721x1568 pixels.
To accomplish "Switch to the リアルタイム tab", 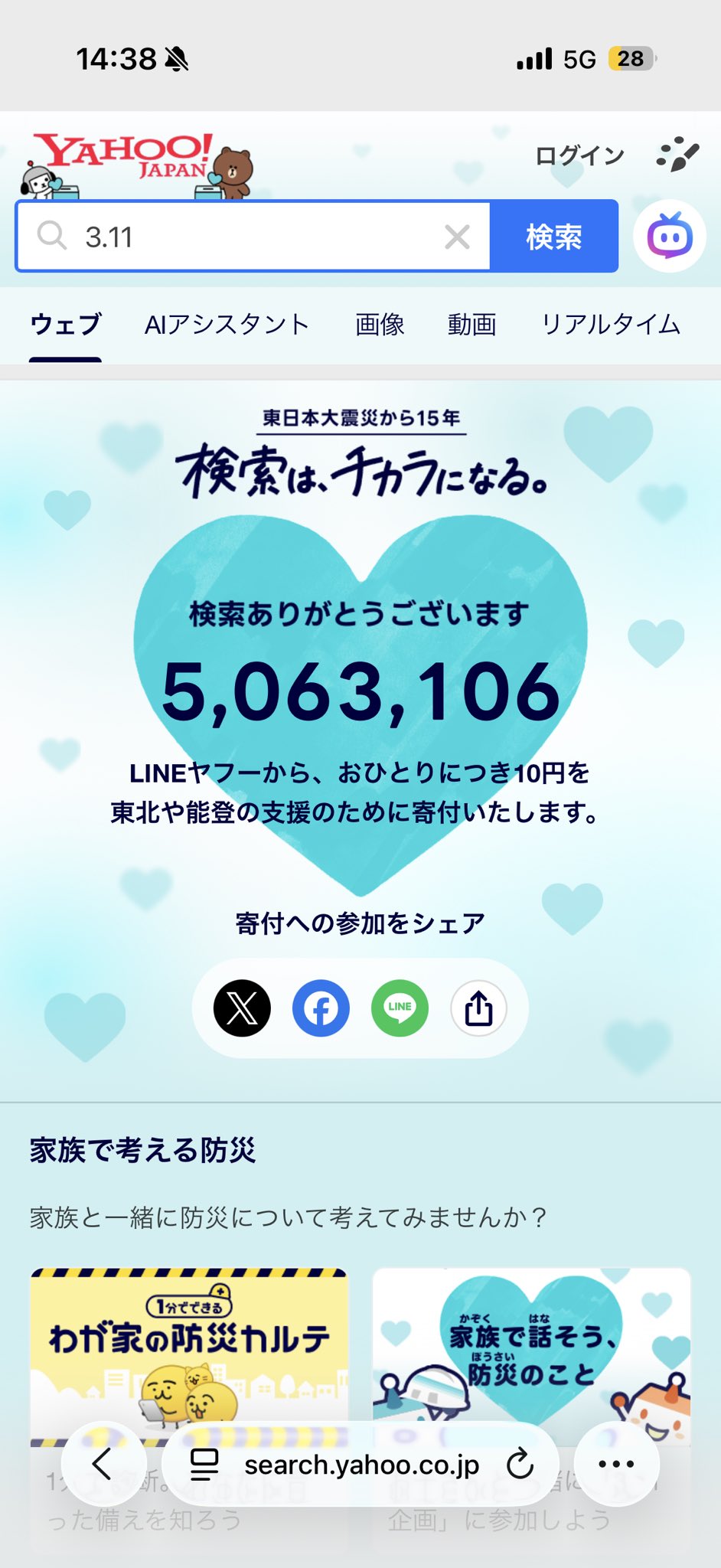I will (x=610, y=325).
